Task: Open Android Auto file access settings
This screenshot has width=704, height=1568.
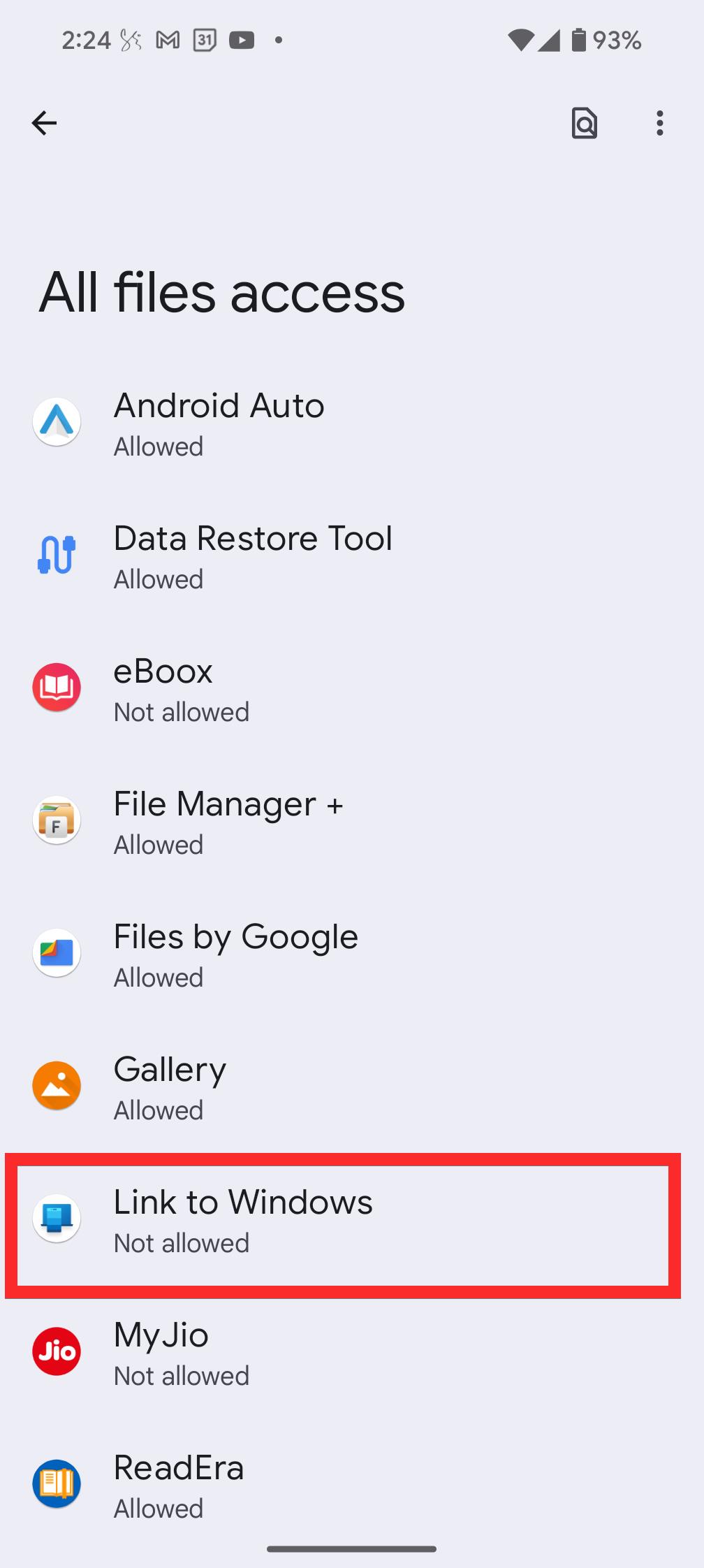Action: pos(219,423)
